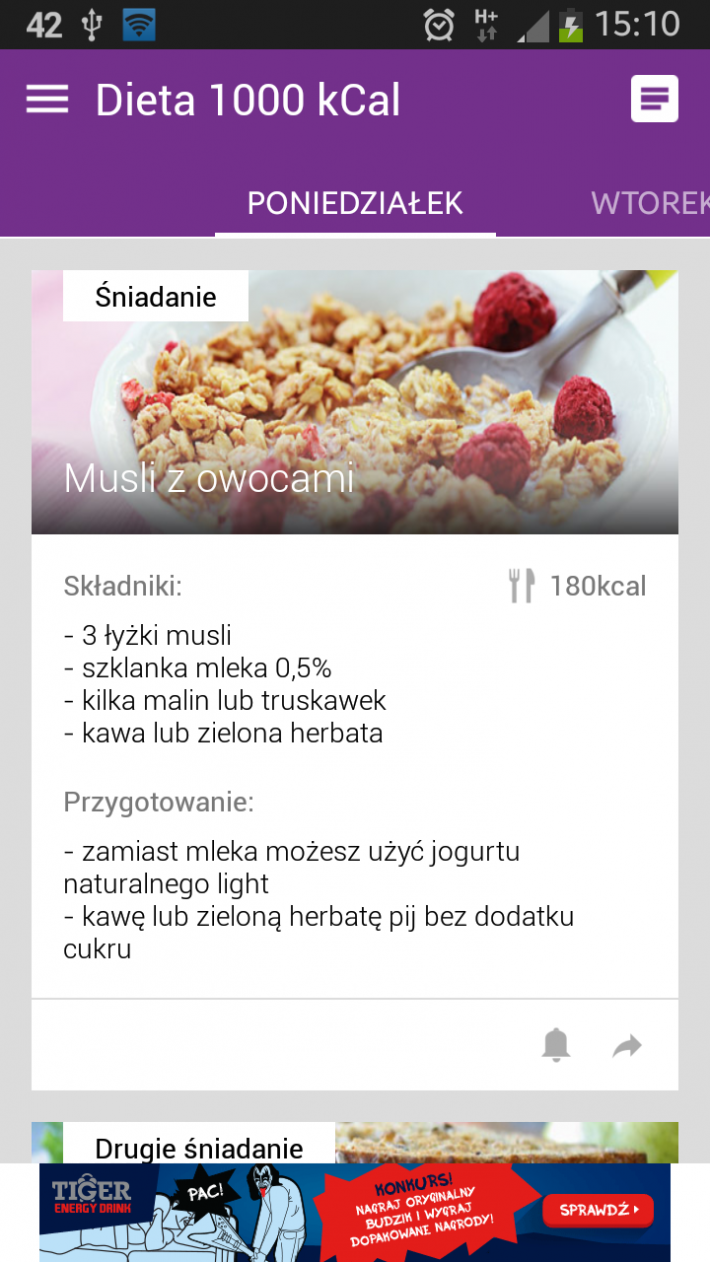Open the notes icon in app bar

pyautogui.click(x=654, y=99)
